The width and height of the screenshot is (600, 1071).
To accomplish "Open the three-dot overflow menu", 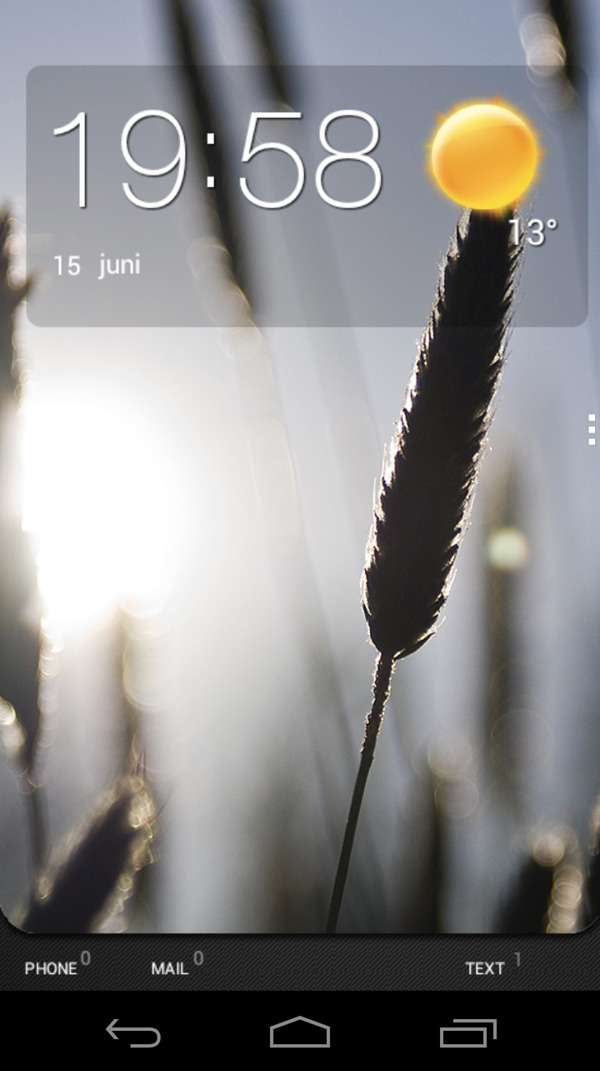I will (591, 429).
